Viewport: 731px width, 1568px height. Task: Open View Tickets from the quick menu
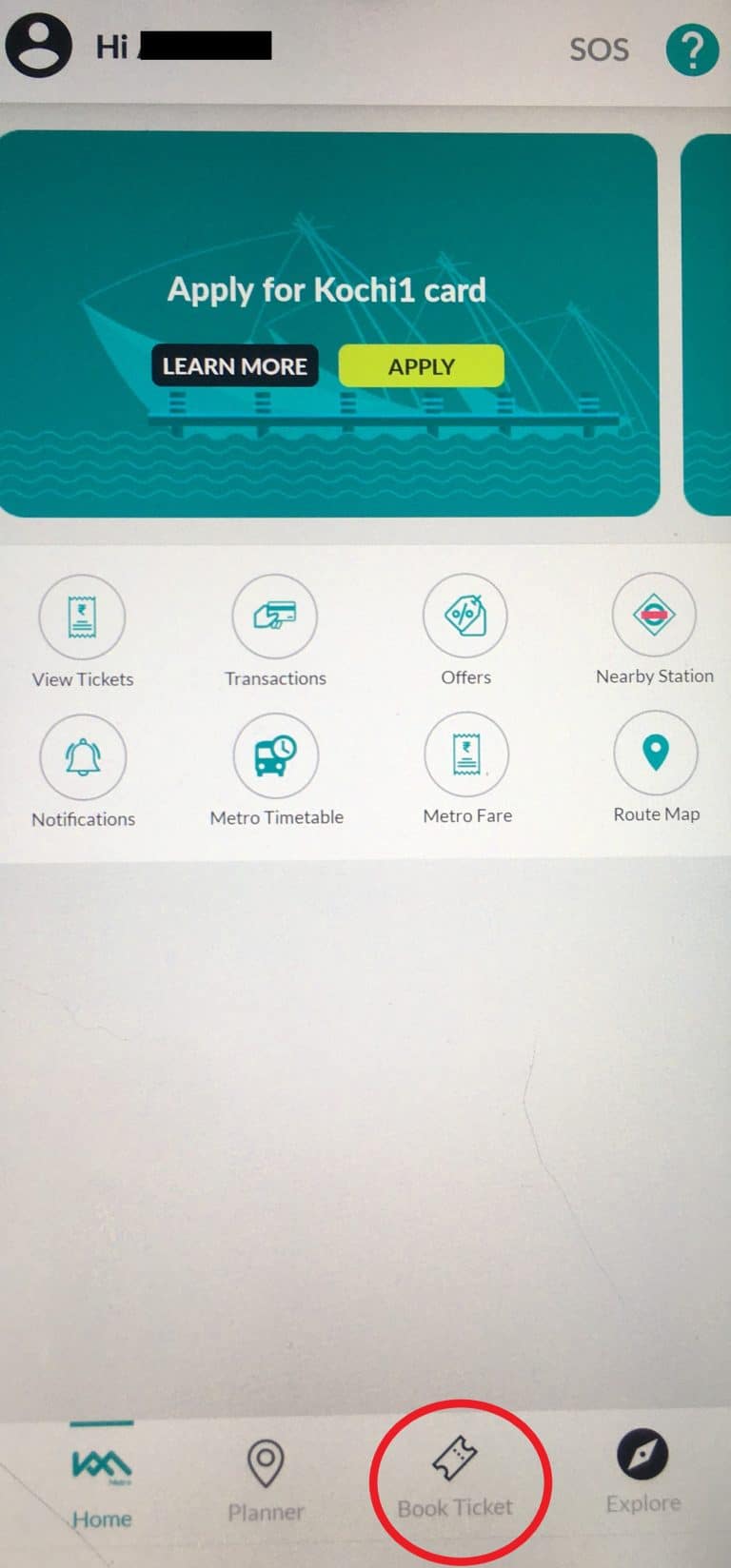click(x=82, y=617)
